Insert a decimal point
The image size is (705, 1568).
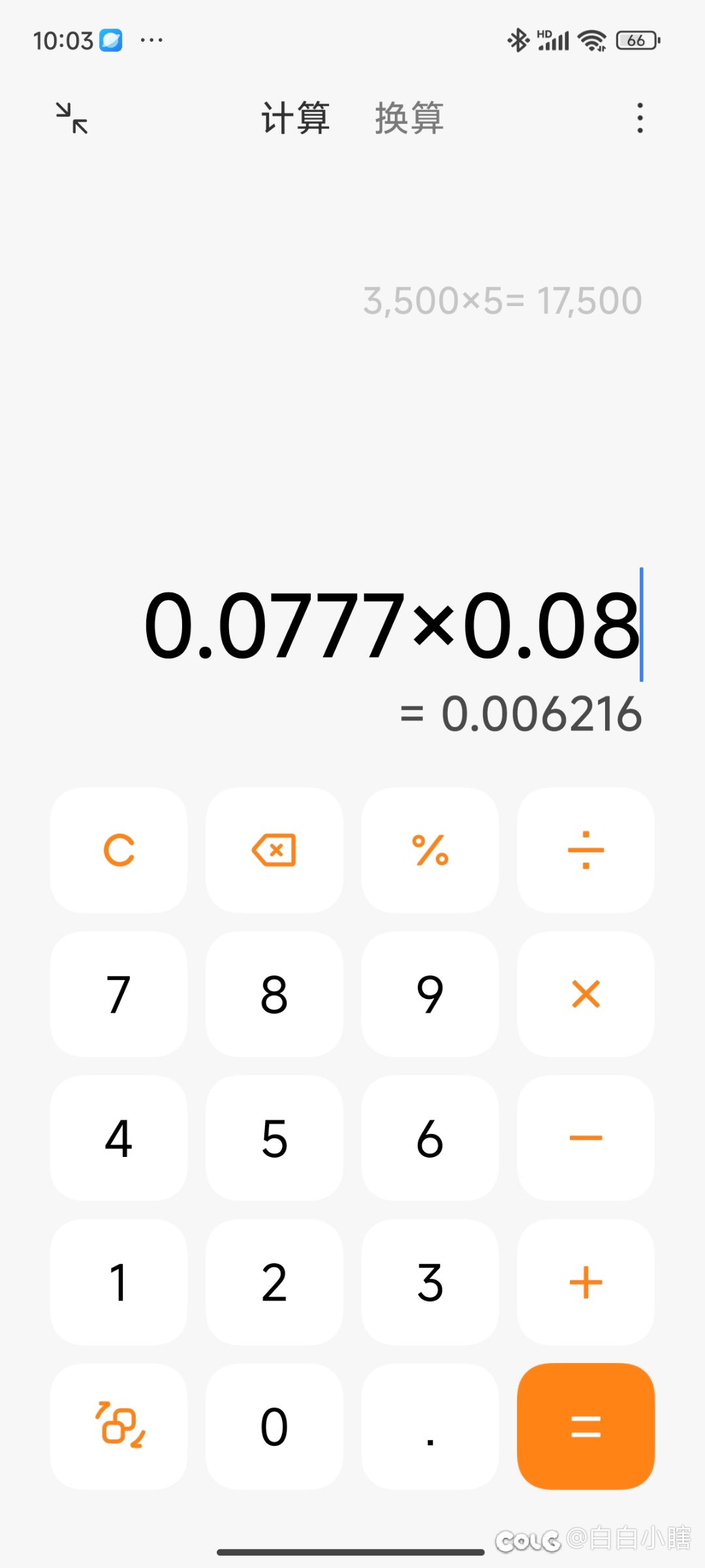430,1426
